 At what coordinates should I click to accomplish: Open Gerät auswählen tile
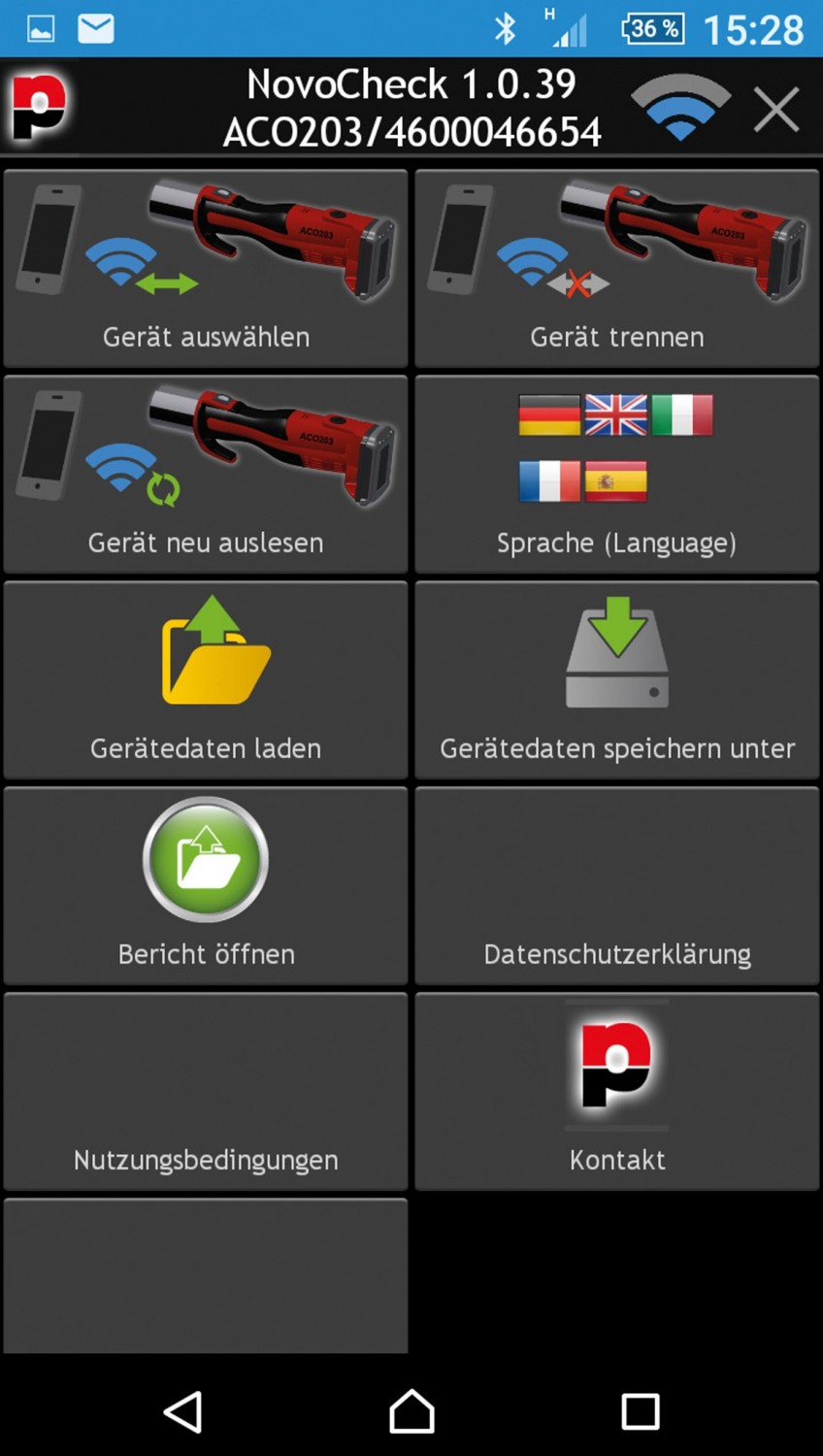pyautogui.click(x=206, y=269)
